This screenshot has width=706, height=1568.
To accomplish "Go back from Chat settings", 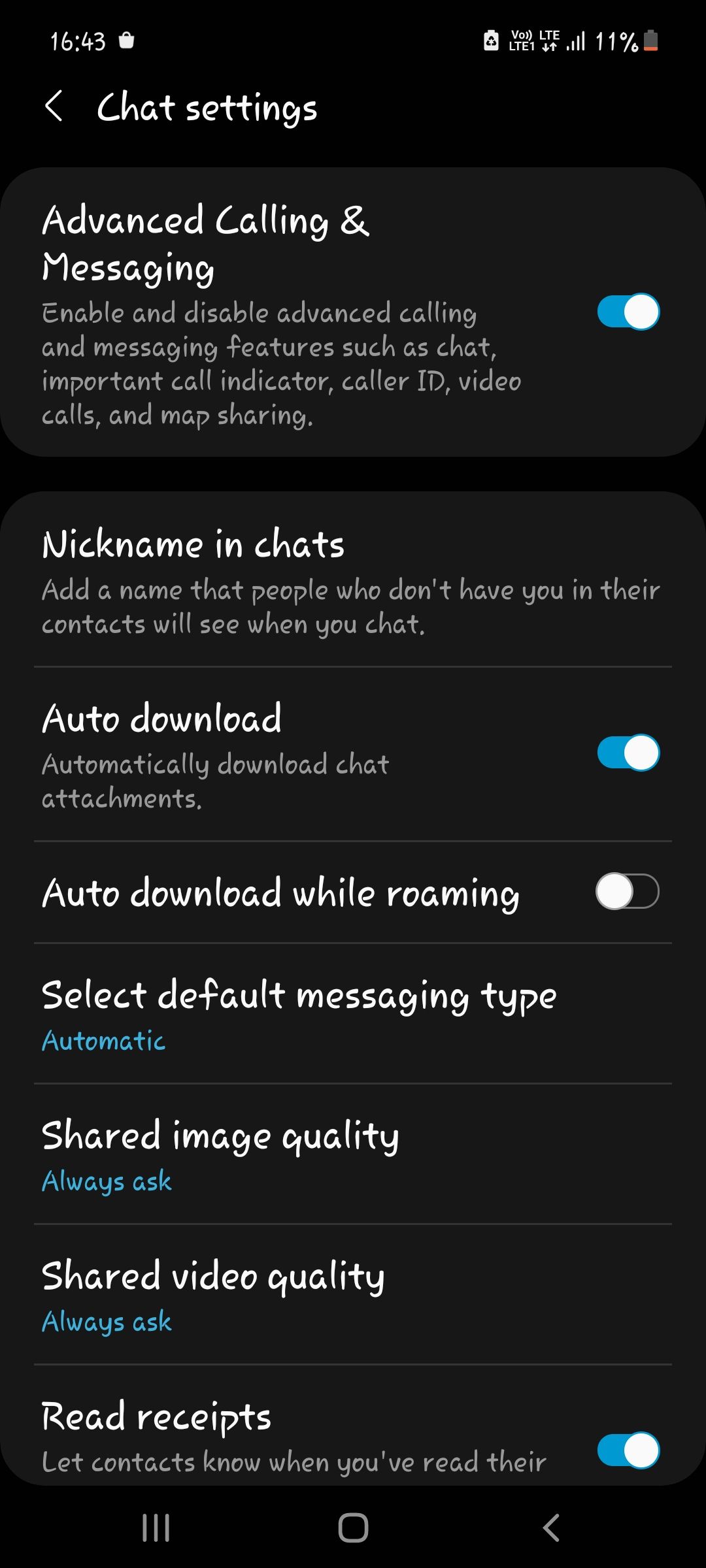I will pyautogui.click(x=55, y=106).
